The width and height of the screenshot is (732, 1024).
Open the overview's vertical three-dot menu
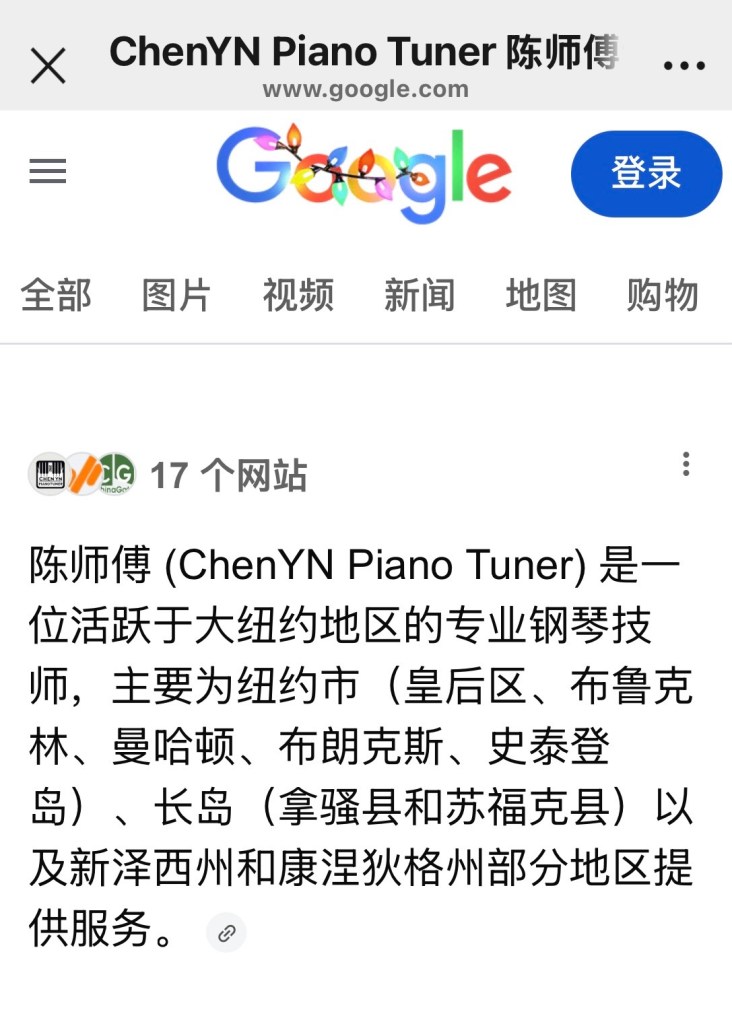pyautogui.click(x=685, y=464)
